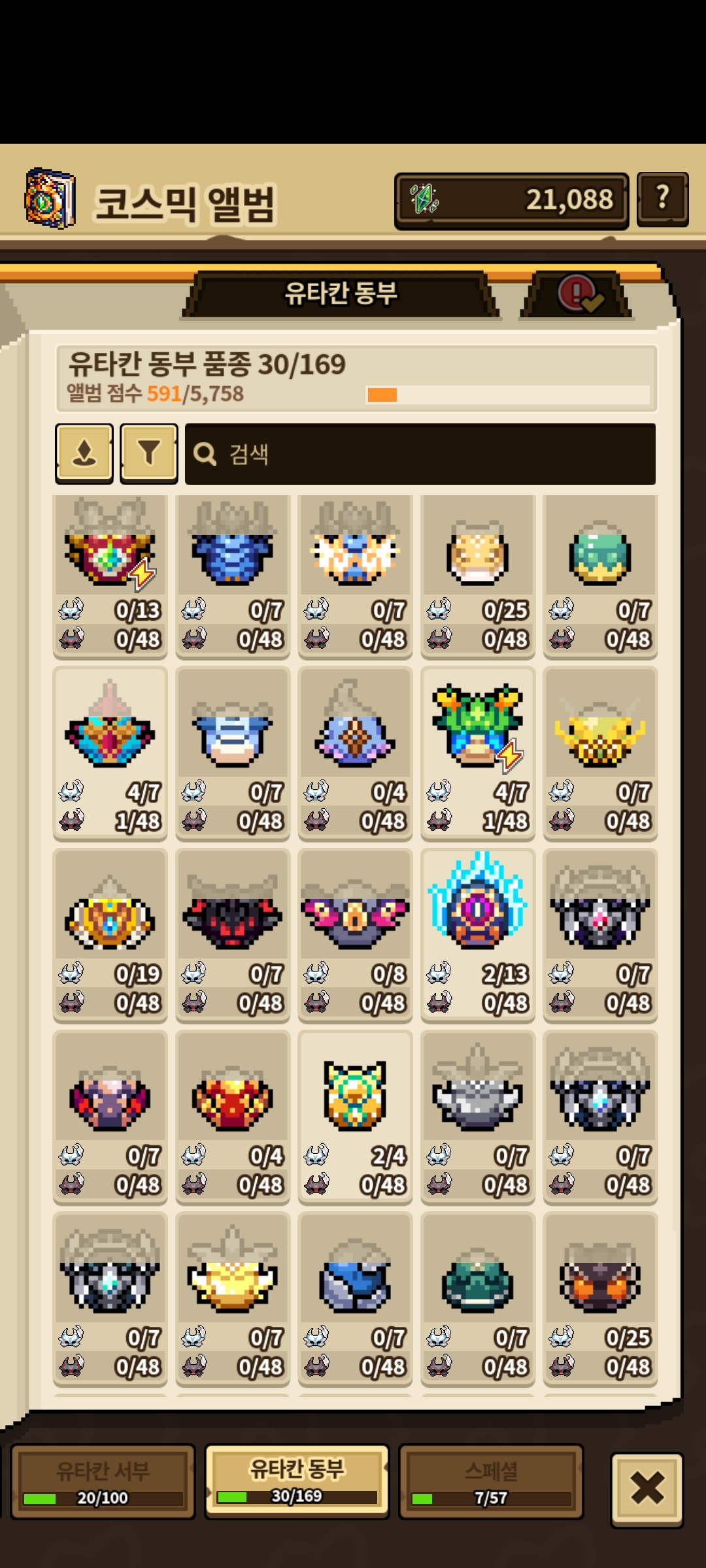Open the yellow basket egg card 0/7
The image size is (706, 1568).
[599, 753]
